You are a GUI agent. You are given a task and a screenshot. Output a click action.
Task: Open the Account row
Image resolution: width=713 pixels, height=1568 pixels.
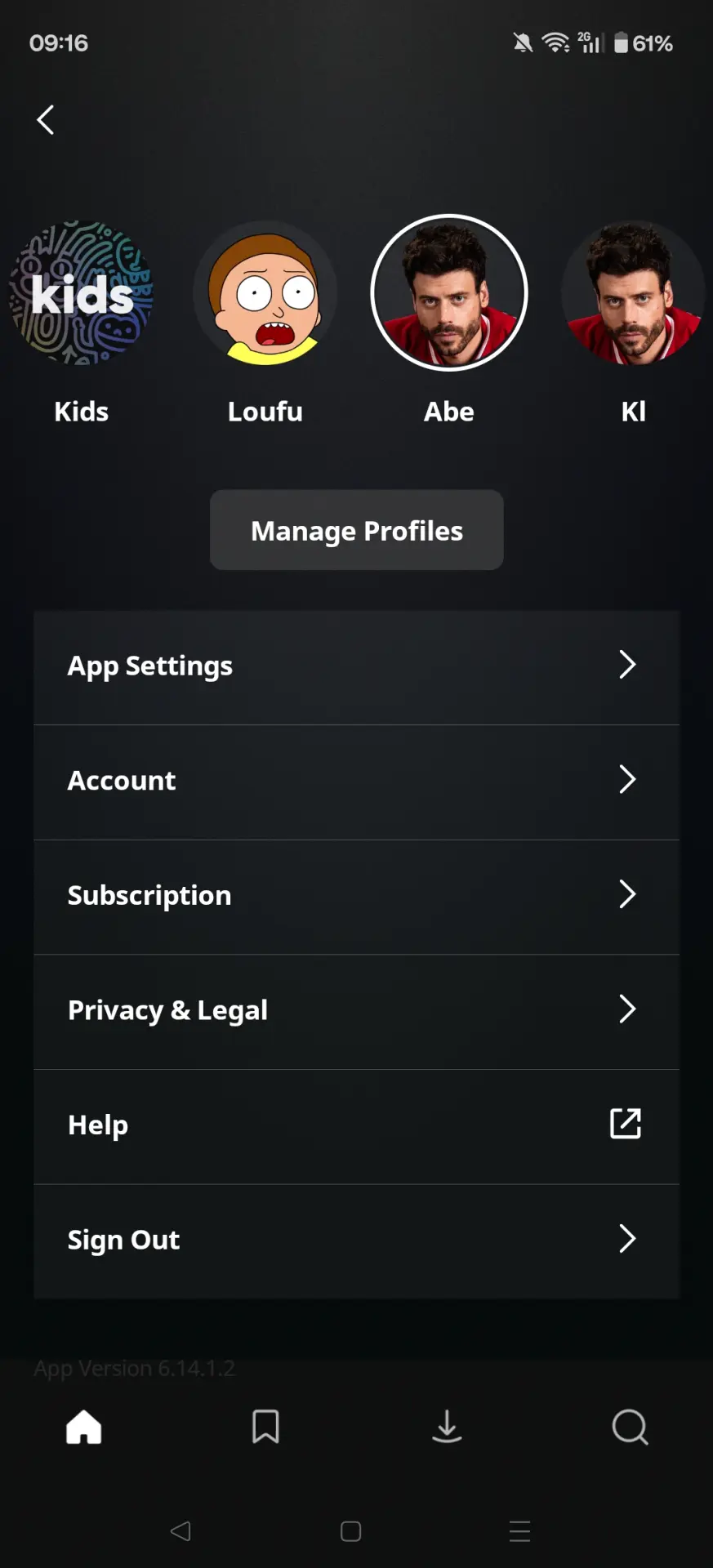tap(357, 782)
